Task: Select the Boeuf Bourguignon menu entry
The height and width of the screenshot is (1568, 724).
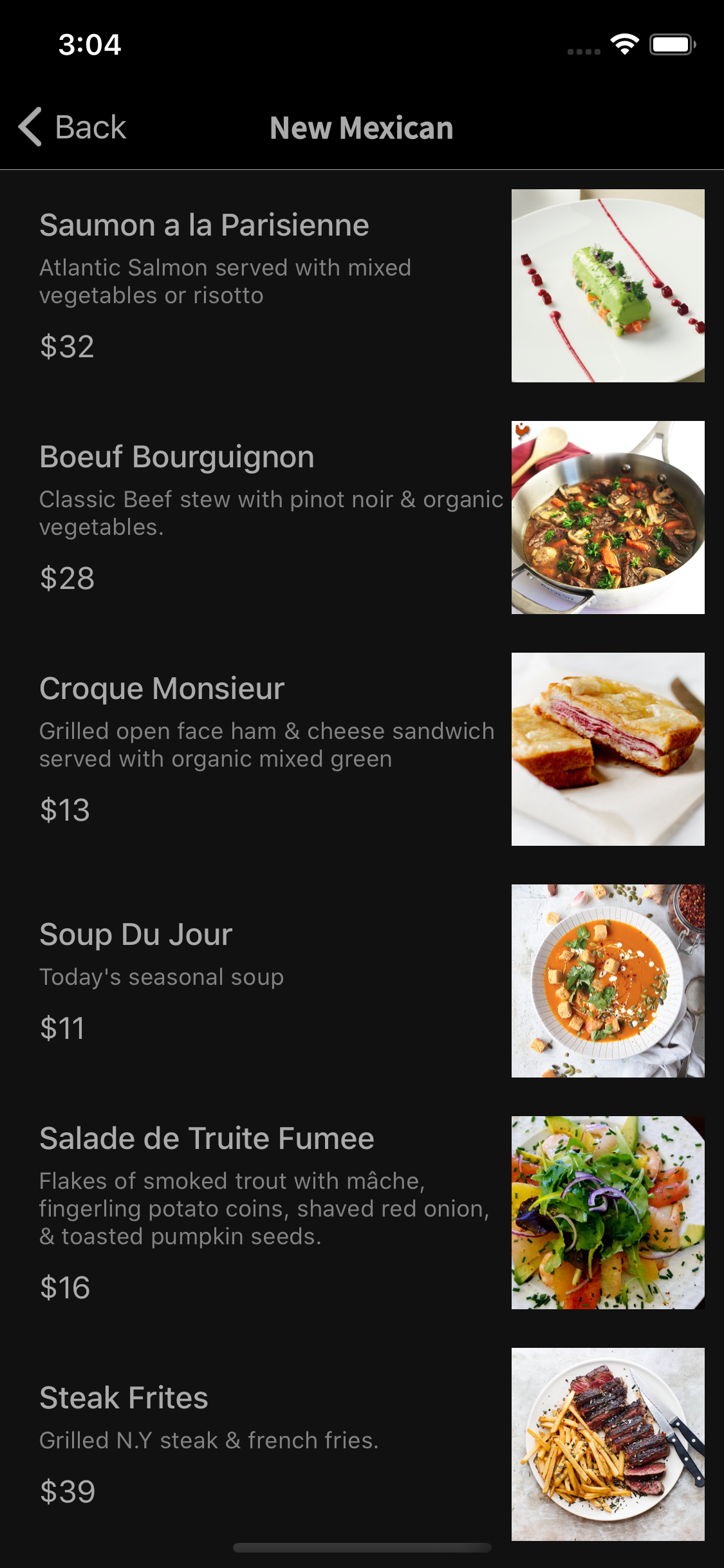Action: coord(176,456)
